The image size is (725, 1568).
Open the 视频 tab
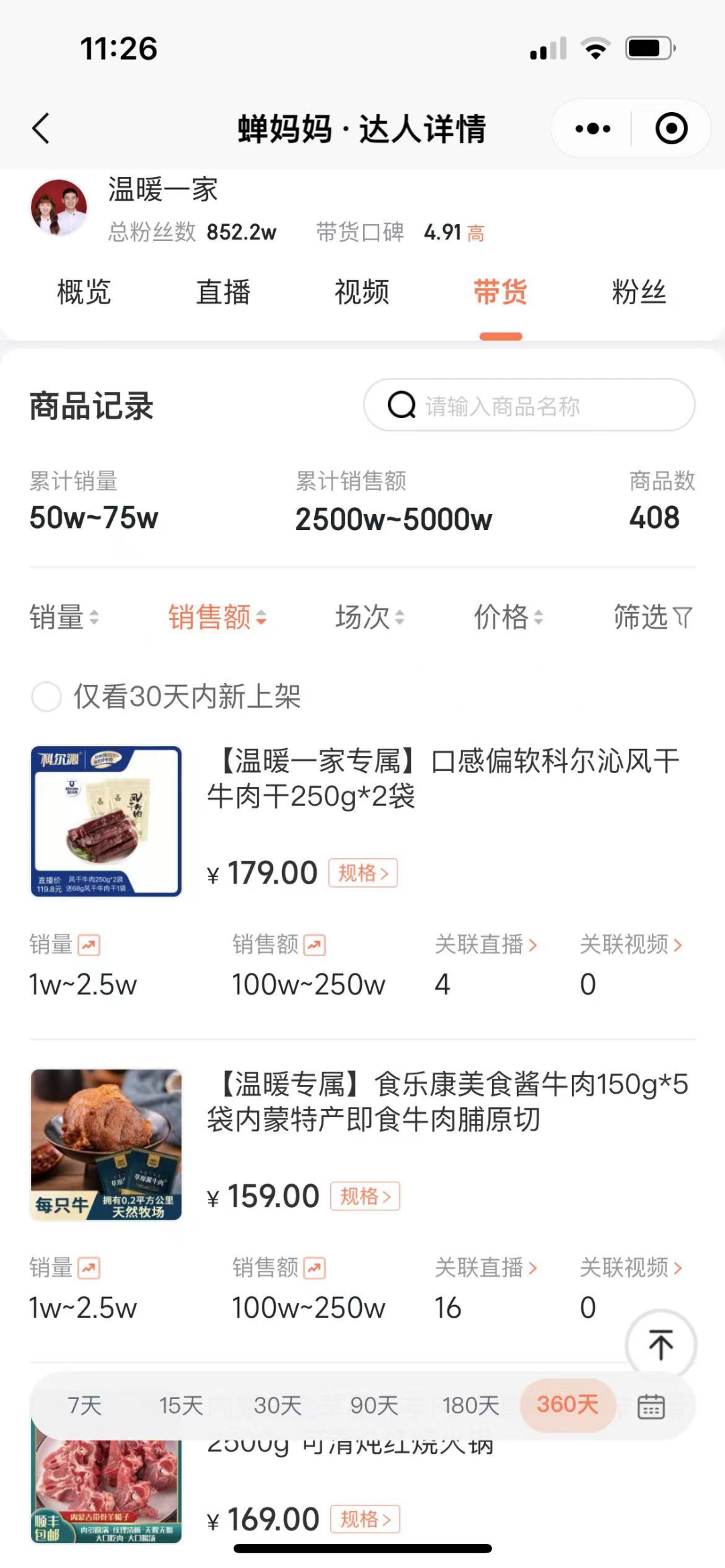point(362,293)
